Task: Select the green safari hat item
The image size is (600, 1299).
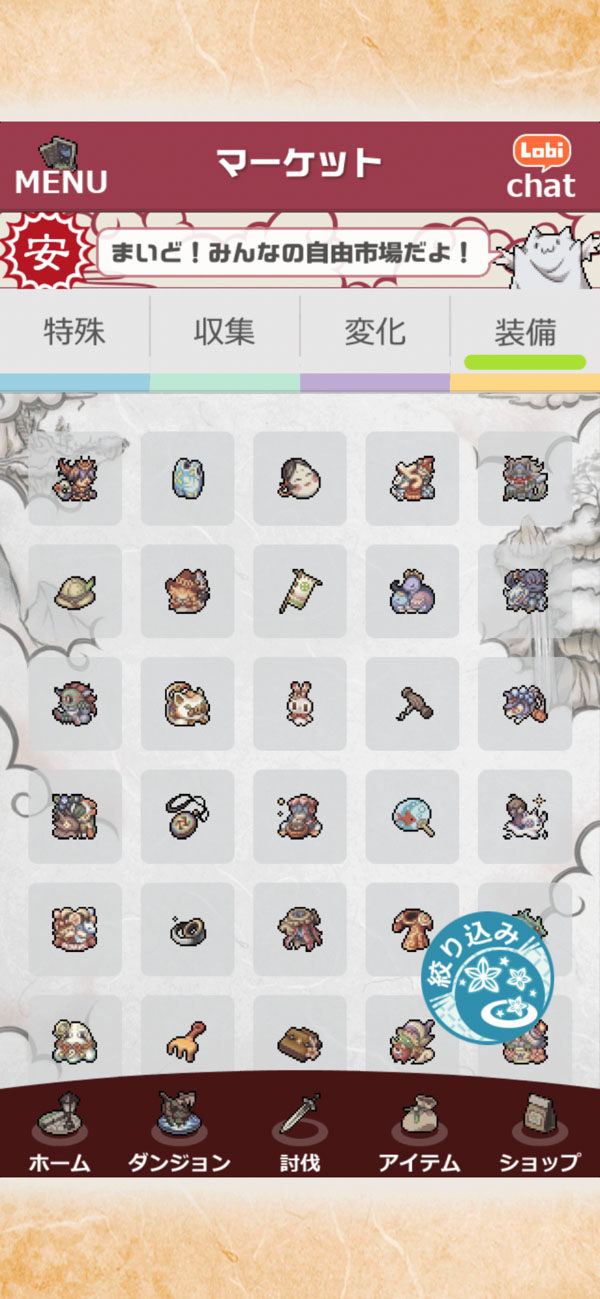Action: [75, 591]
